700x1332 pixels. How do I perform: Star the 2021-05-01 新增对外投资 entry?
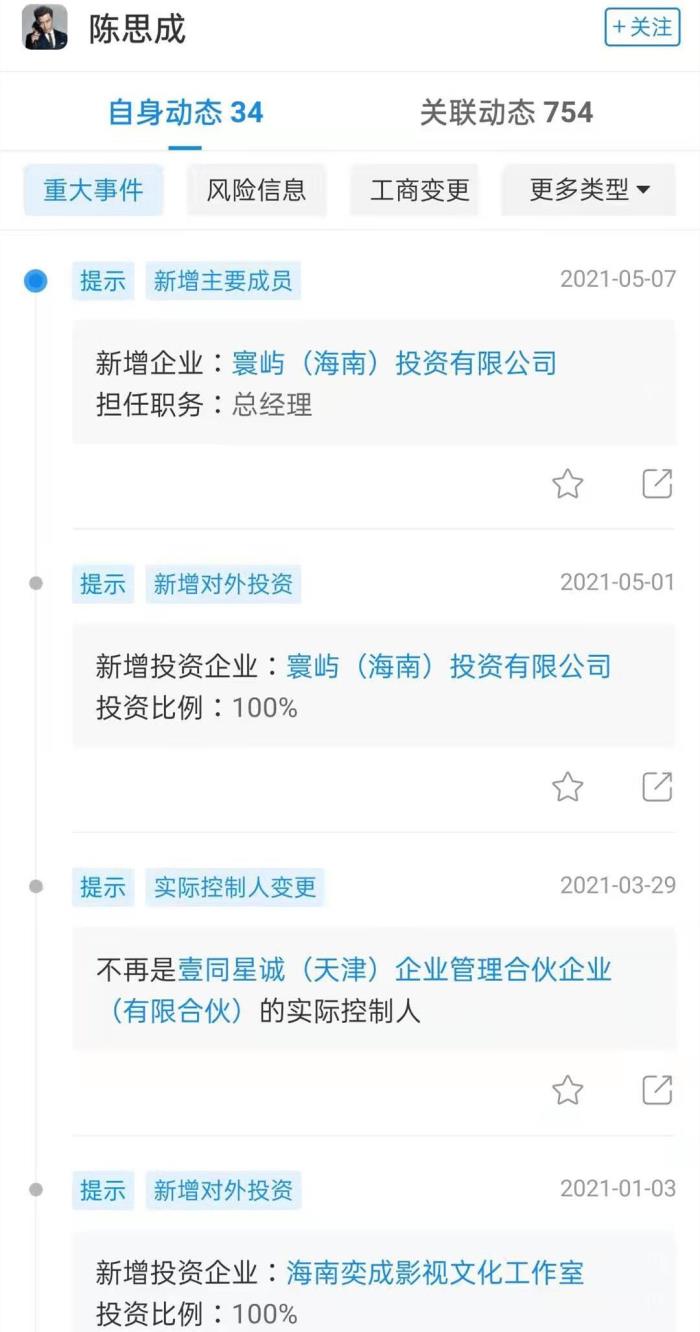coord(568,788)
